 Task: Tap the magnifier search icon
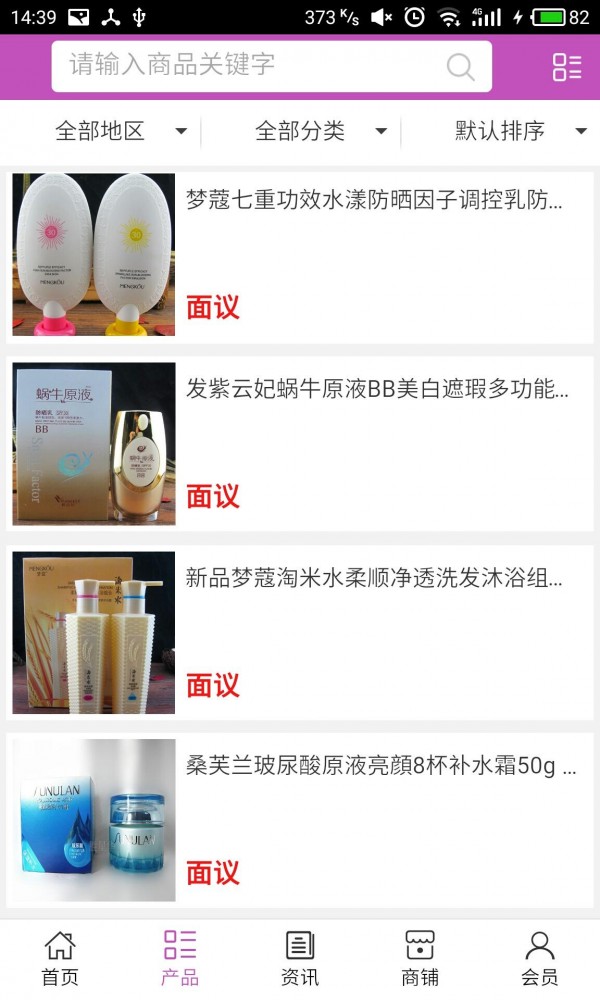[x=460, y=67]
